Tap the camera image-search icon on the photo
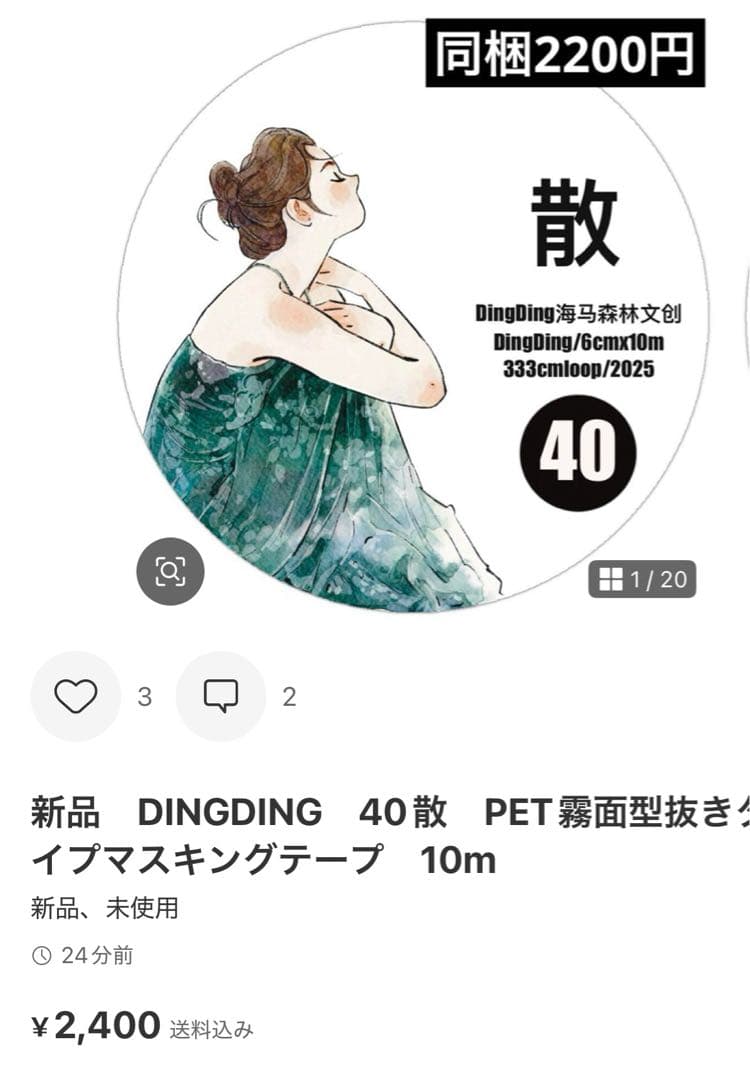Viewport: 750px width, 1080px height. 172,569
